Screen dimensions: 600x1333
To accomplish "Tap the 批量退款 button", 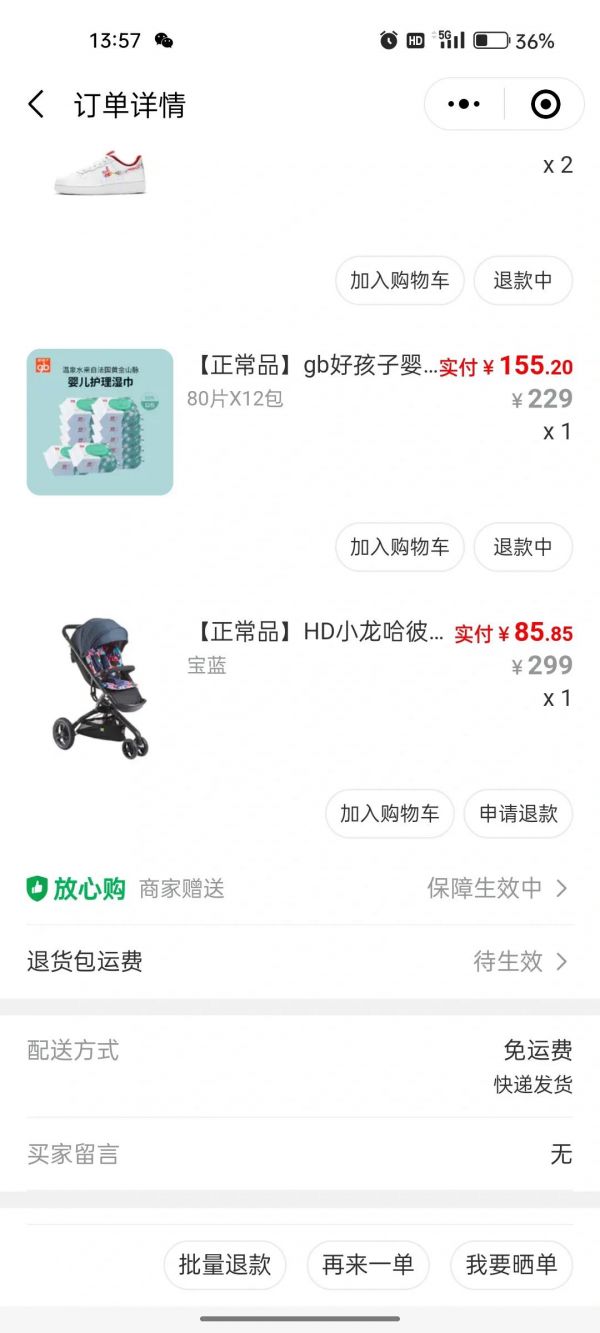I will (225, 1265).
